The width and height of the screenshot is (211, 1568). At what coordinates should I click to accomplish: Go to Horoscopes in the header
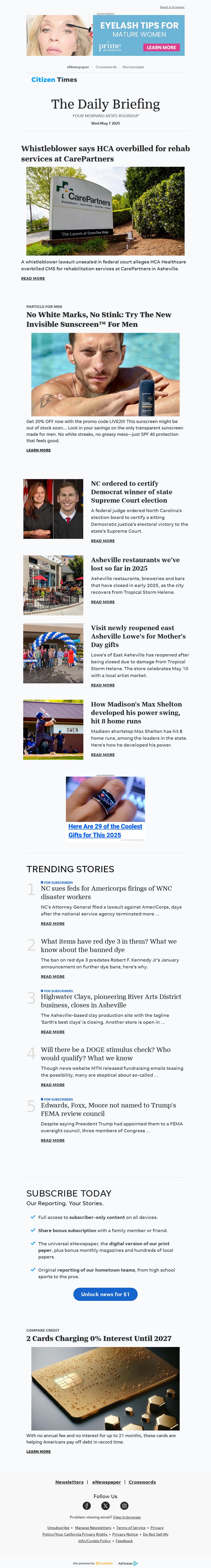[133, 67]
